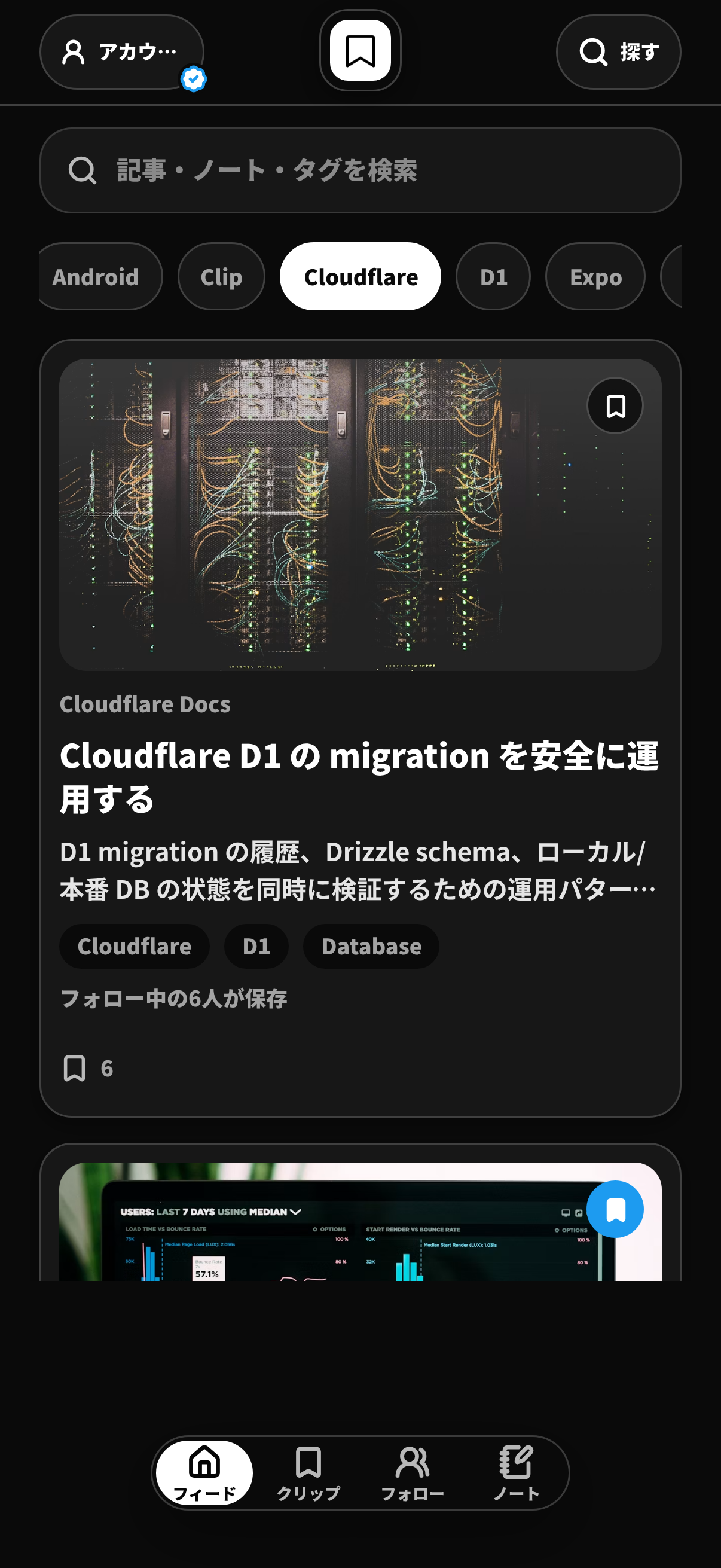This screenshot has width=721, height=1568.
Task: Bookmark the Cloudflare D1 migration article image
Action: pos(615,406)
